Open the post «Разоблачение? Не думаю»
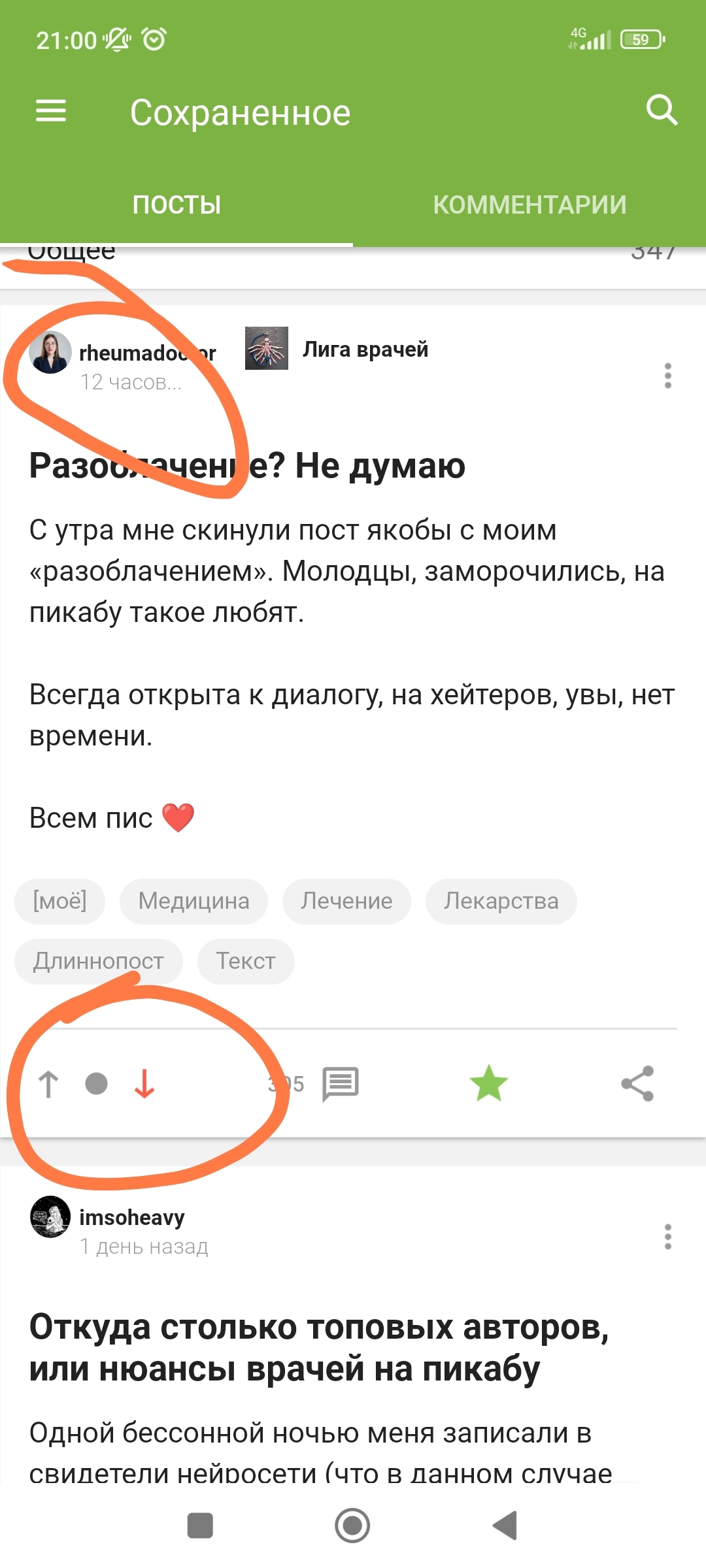Screen dimensions: 706x1568 click(x=247, y=466)
